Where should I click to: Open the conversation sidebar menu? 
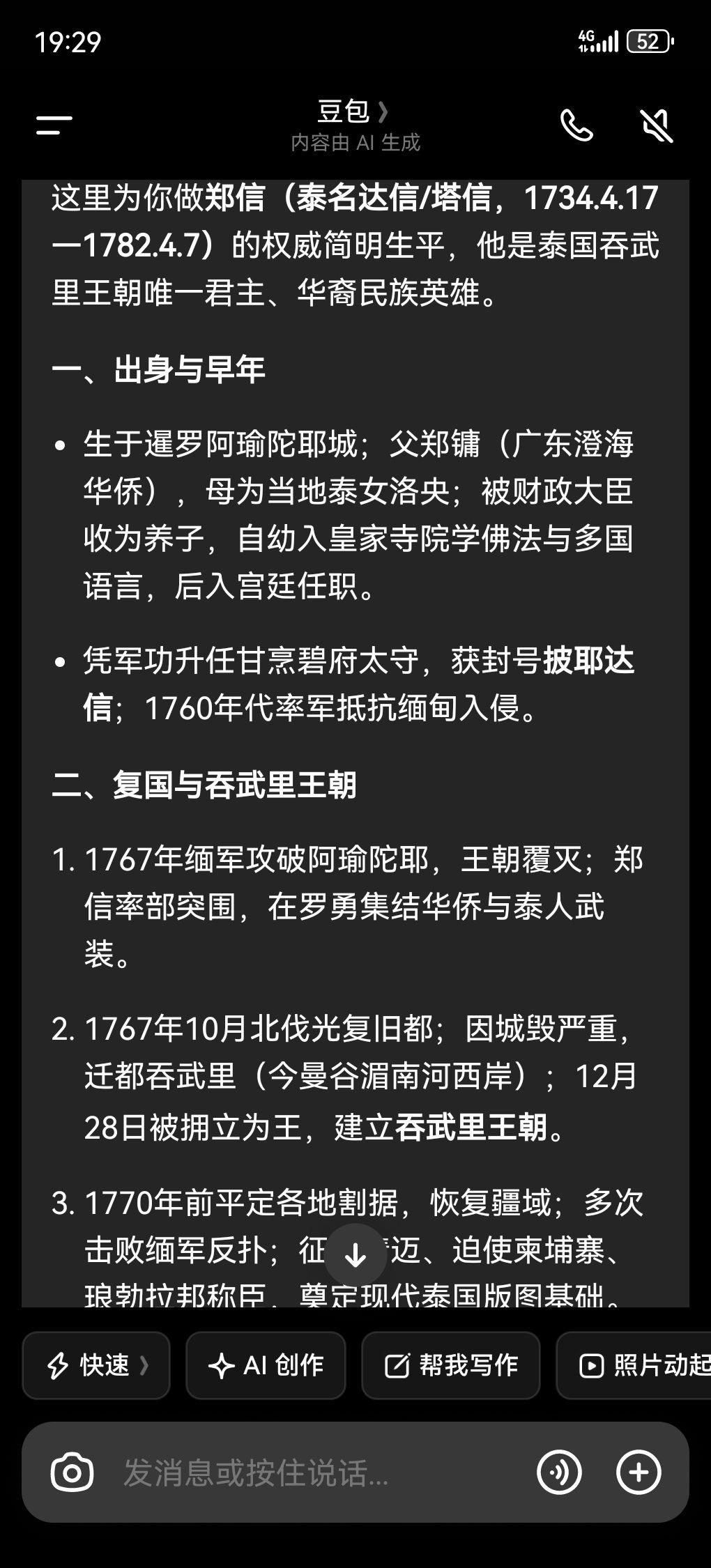[x=52, y=124]
